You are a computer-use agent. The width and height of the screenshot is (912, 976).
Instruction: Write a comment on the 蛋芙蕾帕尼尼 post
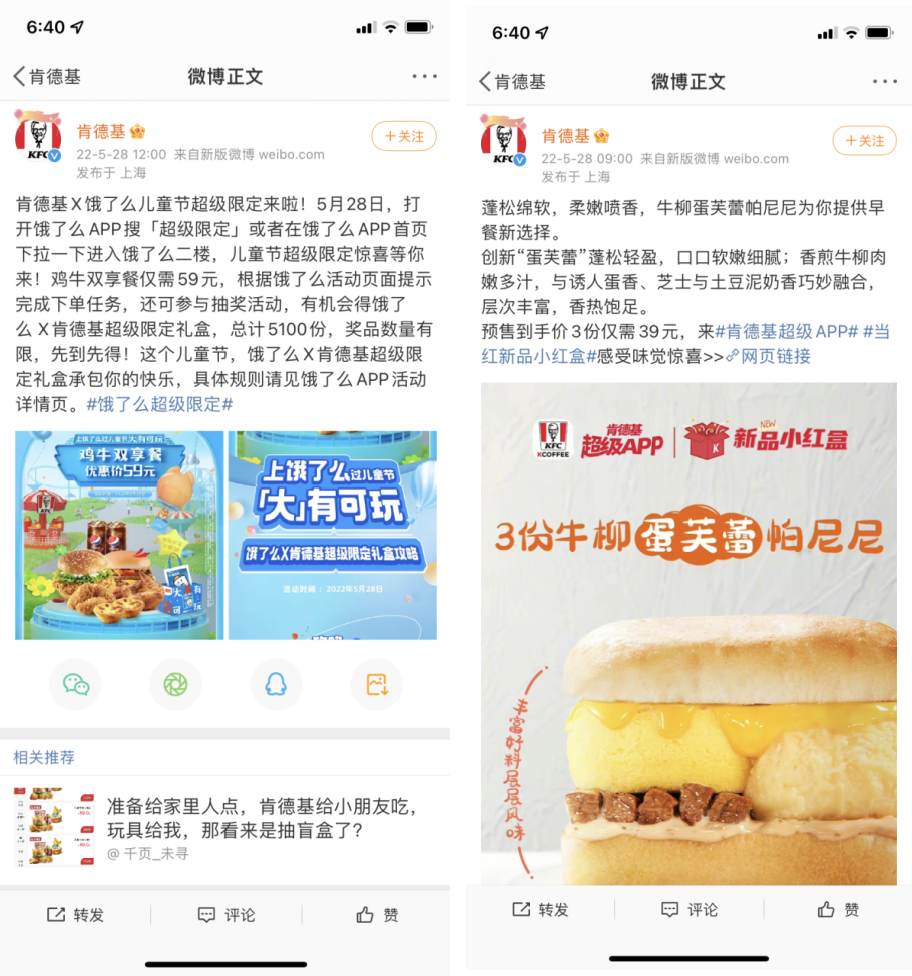tap(690, 909)
